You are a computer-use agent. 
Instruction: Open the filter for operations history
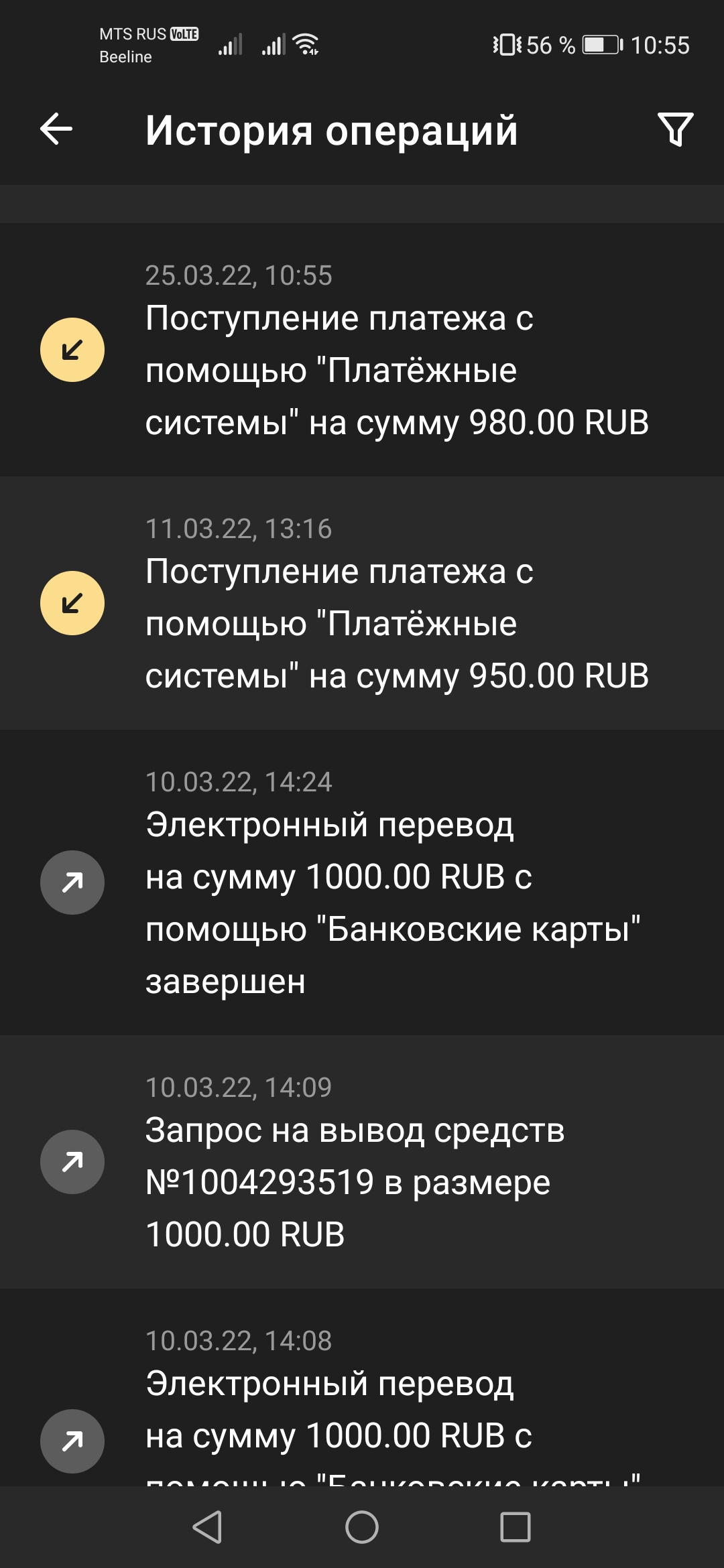[675, 129]
